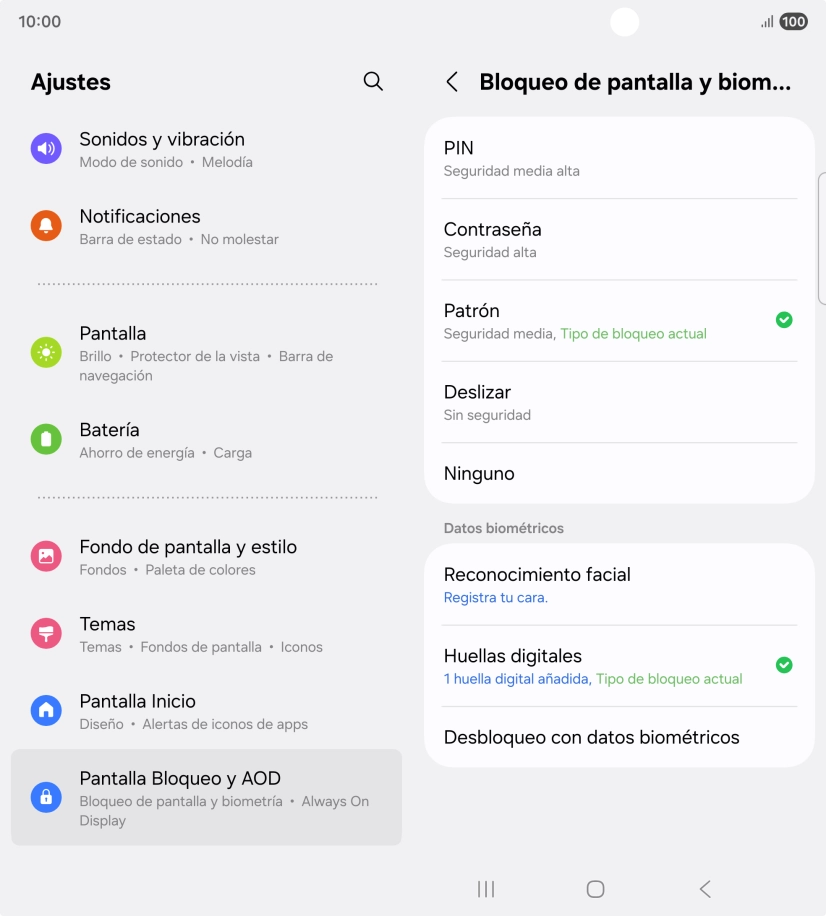Open Batería settings
The image size is (826, 916).
(x=205, y=440)
